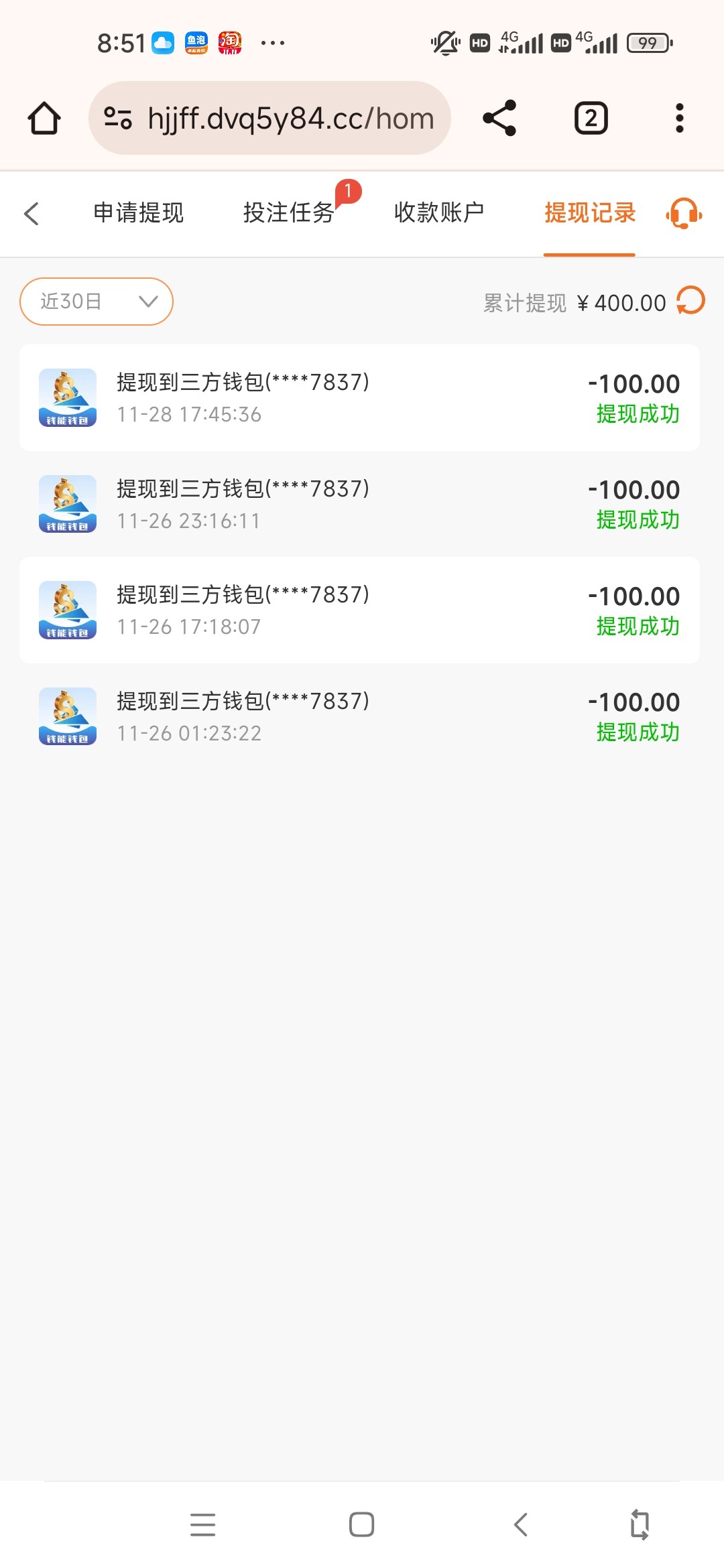Go back with the page's back arrow
Viewport: 724px width, 1568px height.
click(x=32, y=214)
